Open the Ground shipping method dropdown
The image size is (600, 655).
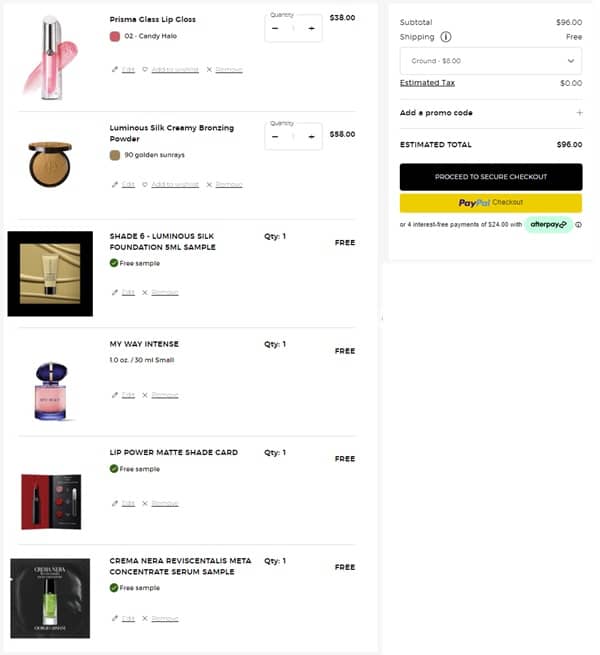tap(490, 61)
